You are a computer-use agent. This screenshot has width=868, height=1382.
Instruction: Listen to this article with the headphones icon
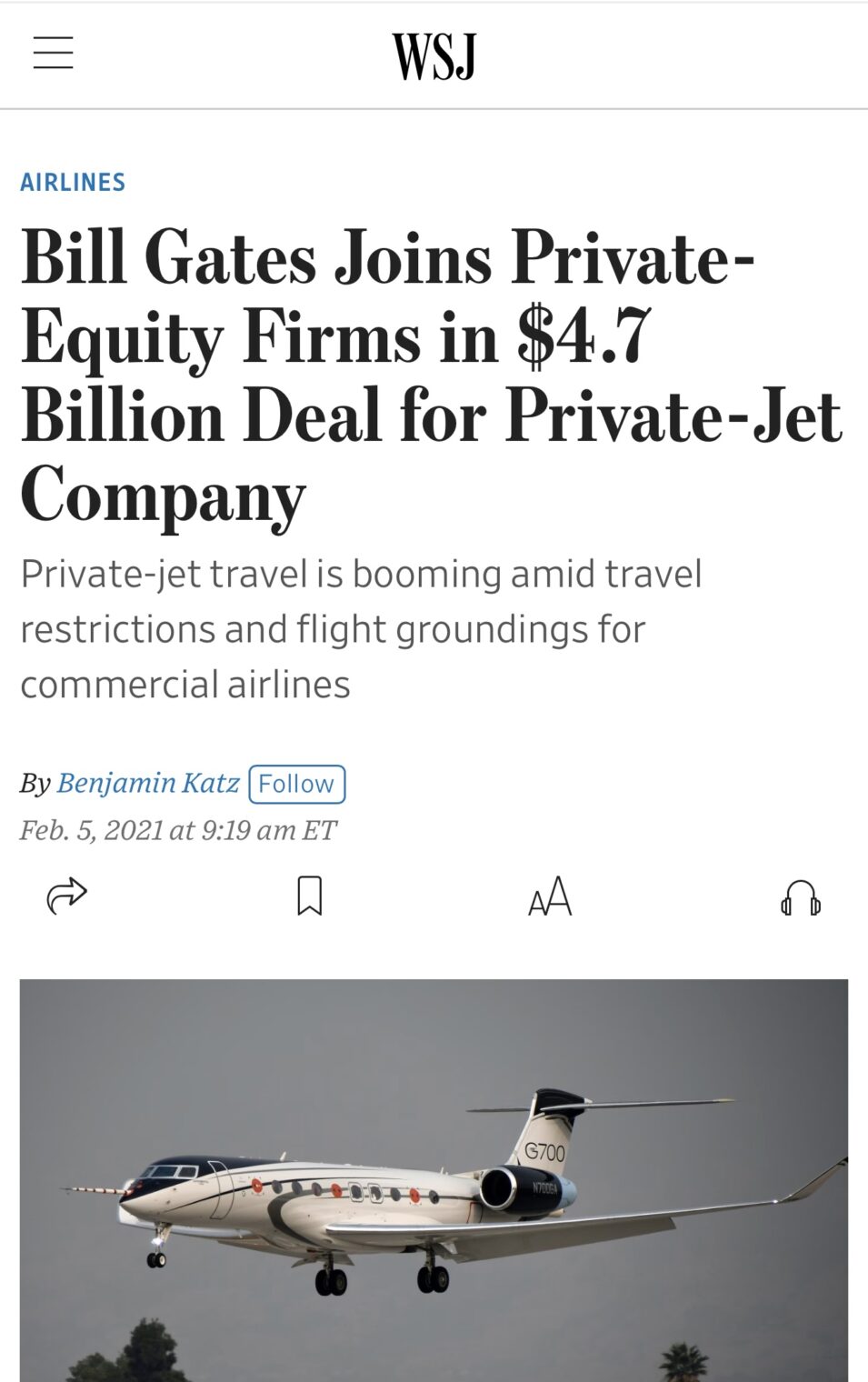click(x=800, y=897)
